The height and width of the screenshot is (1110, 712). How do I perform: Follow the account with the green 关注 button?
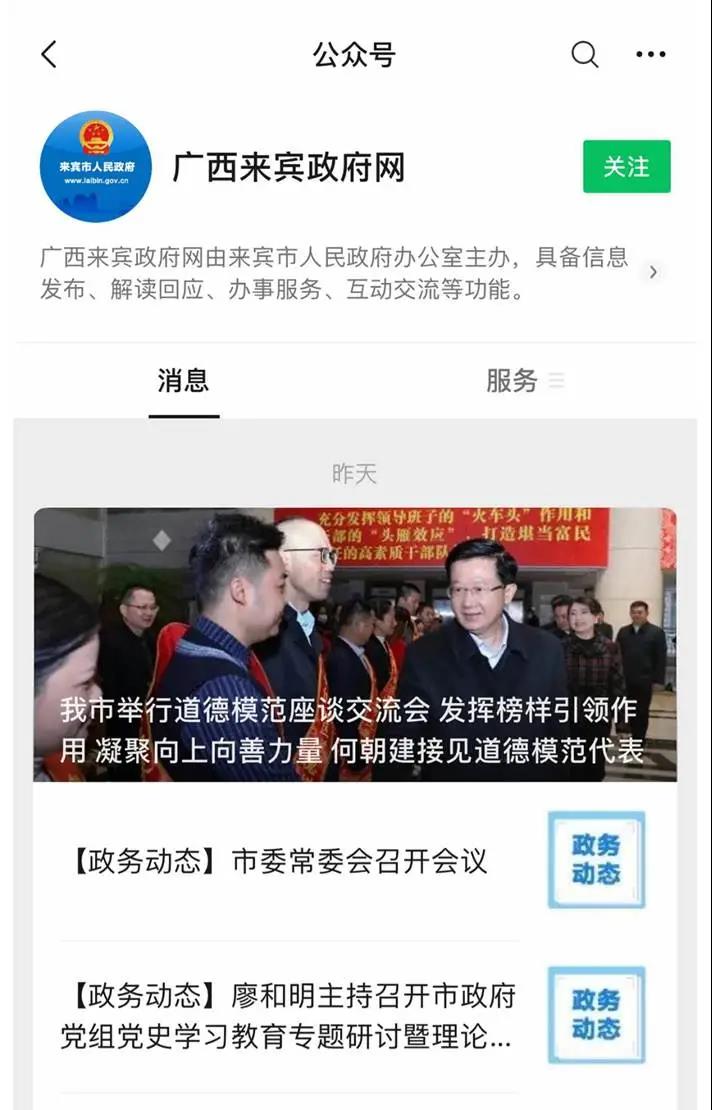point(626,167)
